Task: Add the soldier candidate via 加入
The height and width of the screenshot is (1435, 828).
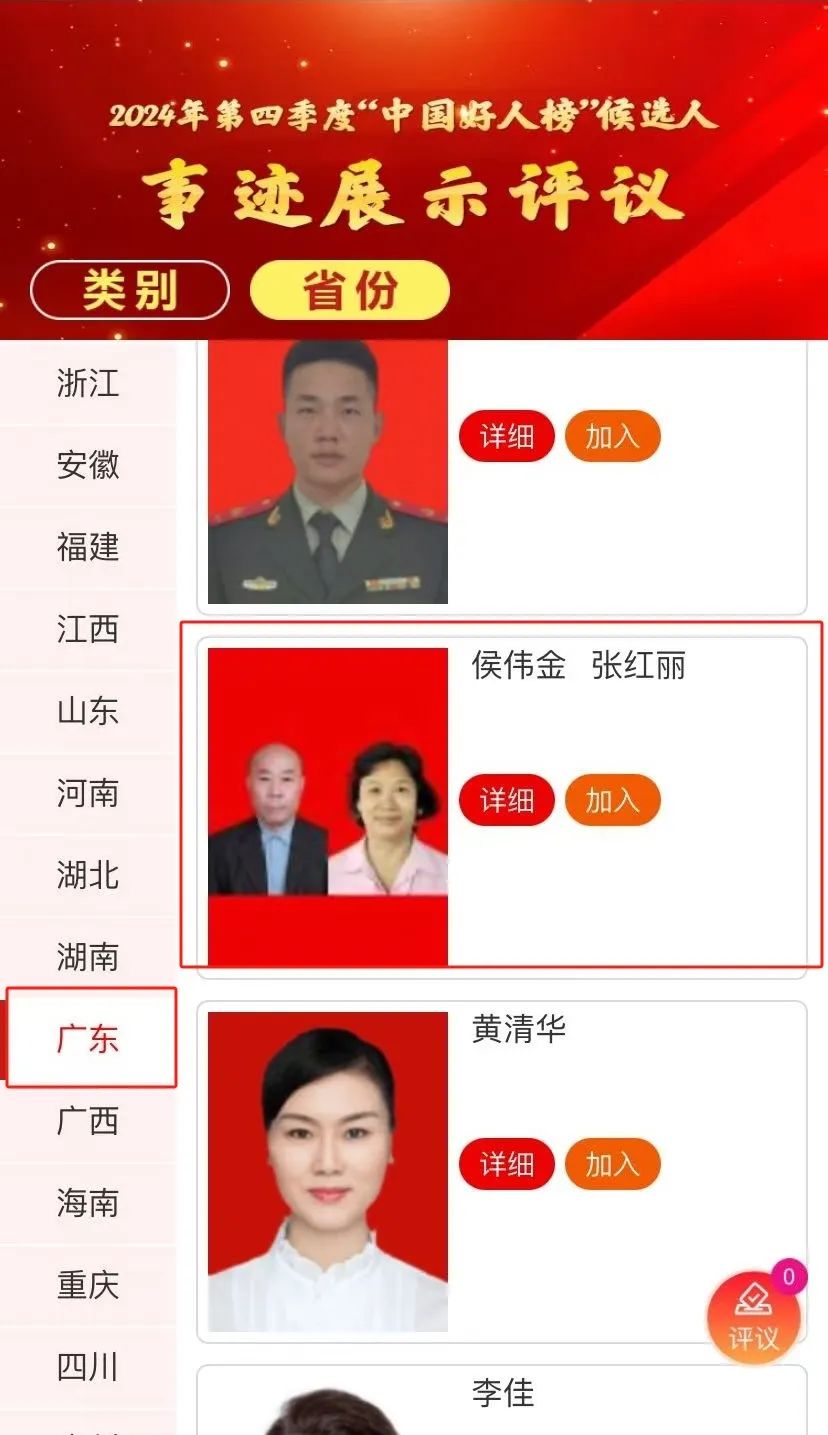Action: pos(612,437)
